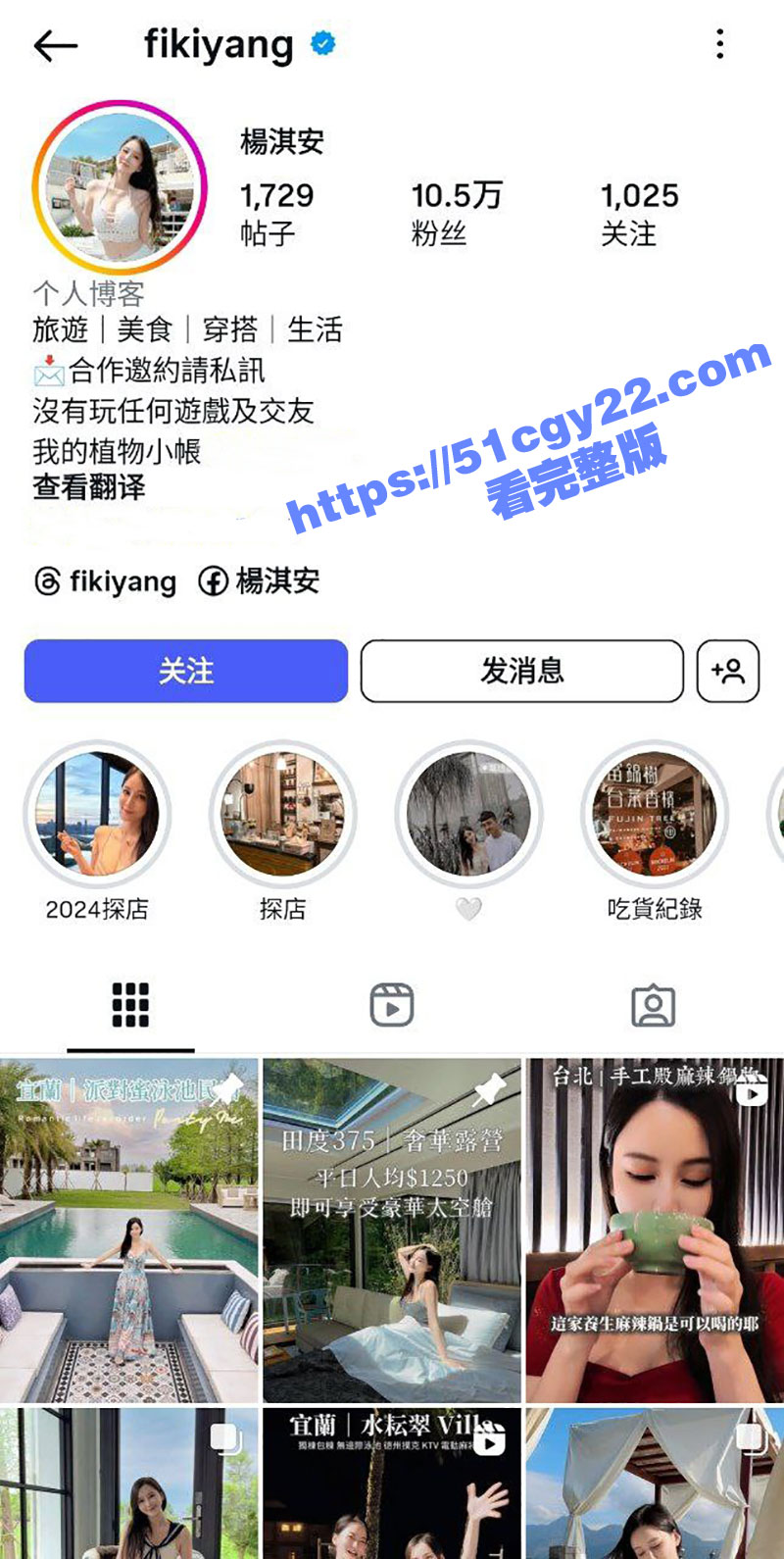
Task: Show suggested accounts with add-person icon
Action: [728, 671]
